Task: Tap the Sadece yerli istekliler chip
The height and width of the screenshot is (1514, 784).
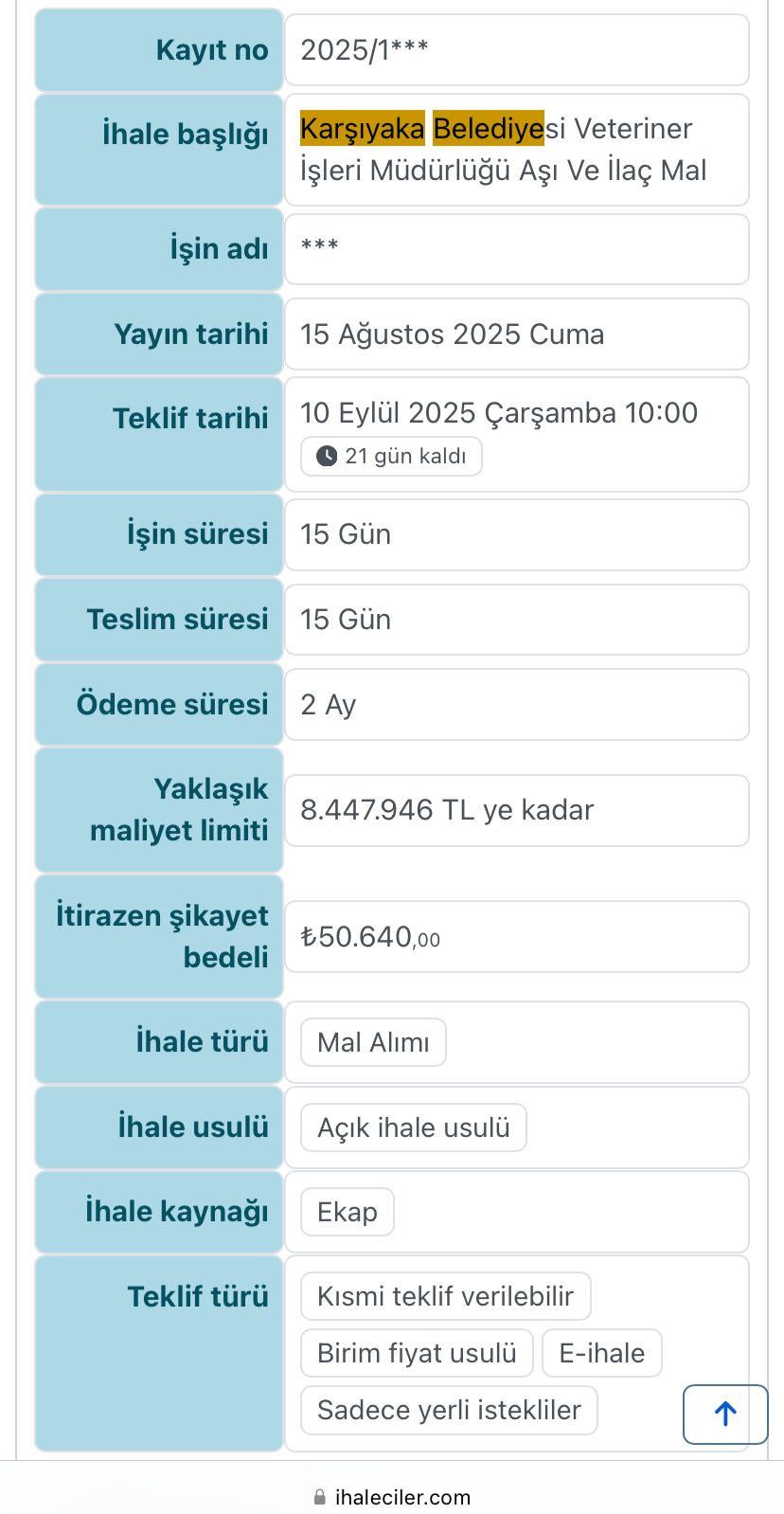Action: coord(449,1410)
